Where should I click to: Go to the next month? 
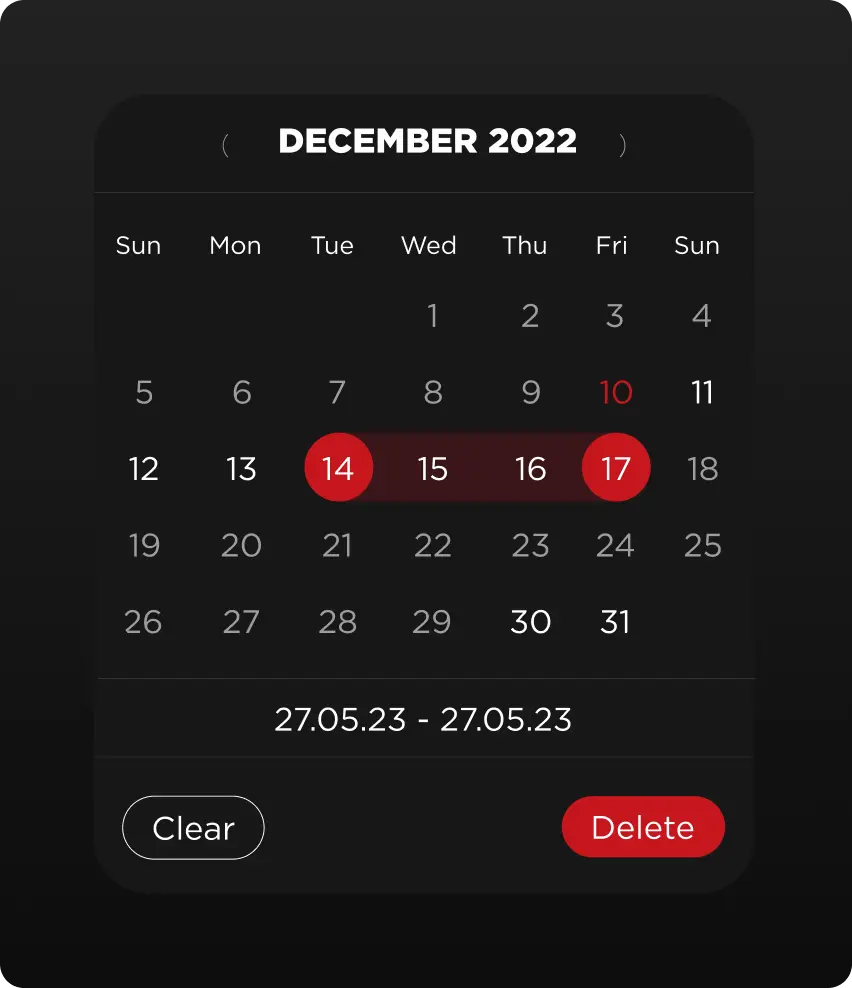click(623, 145)
